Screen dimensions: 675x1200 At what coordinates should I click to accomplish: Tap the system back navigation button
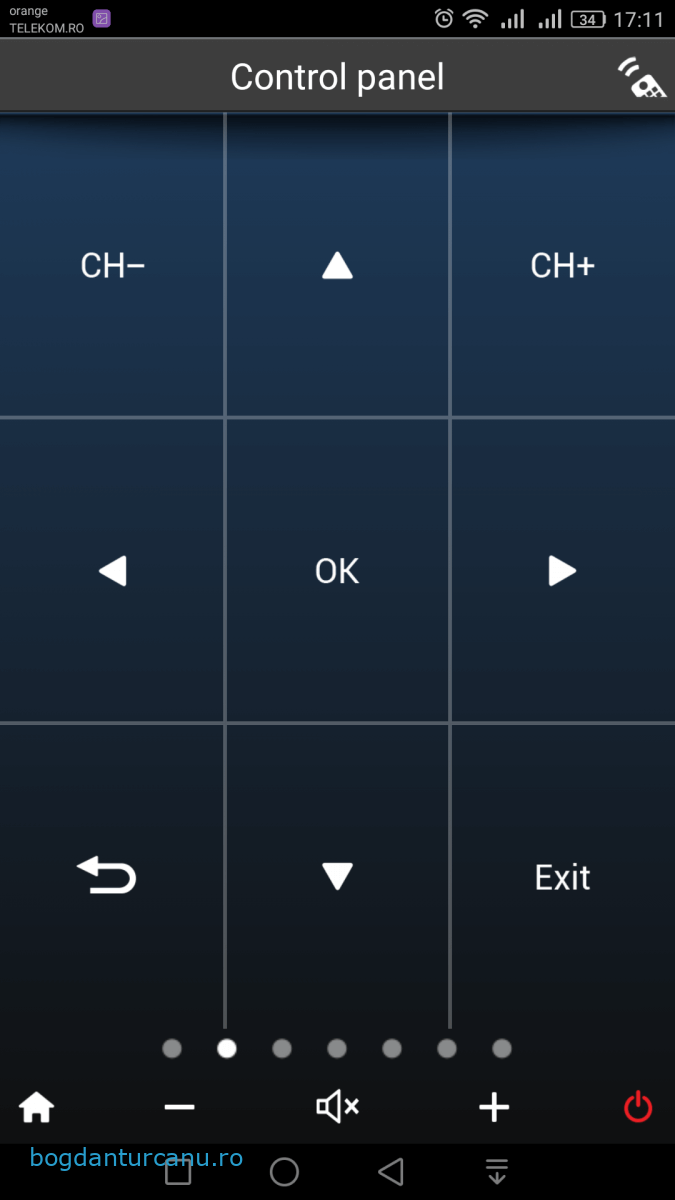391,1171
